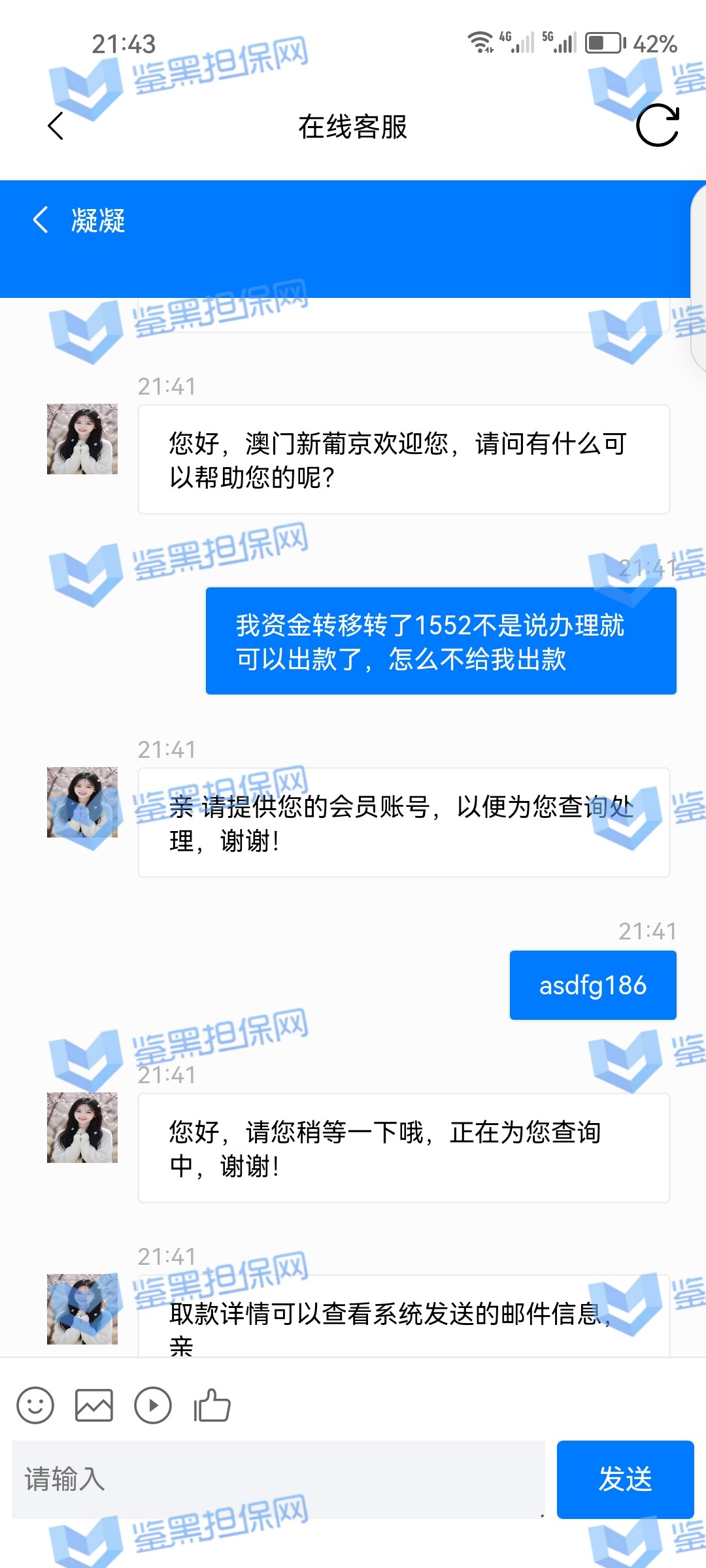
Task: Tap the back chevron beside 凝凝
Action: click(x=41, y=220)
